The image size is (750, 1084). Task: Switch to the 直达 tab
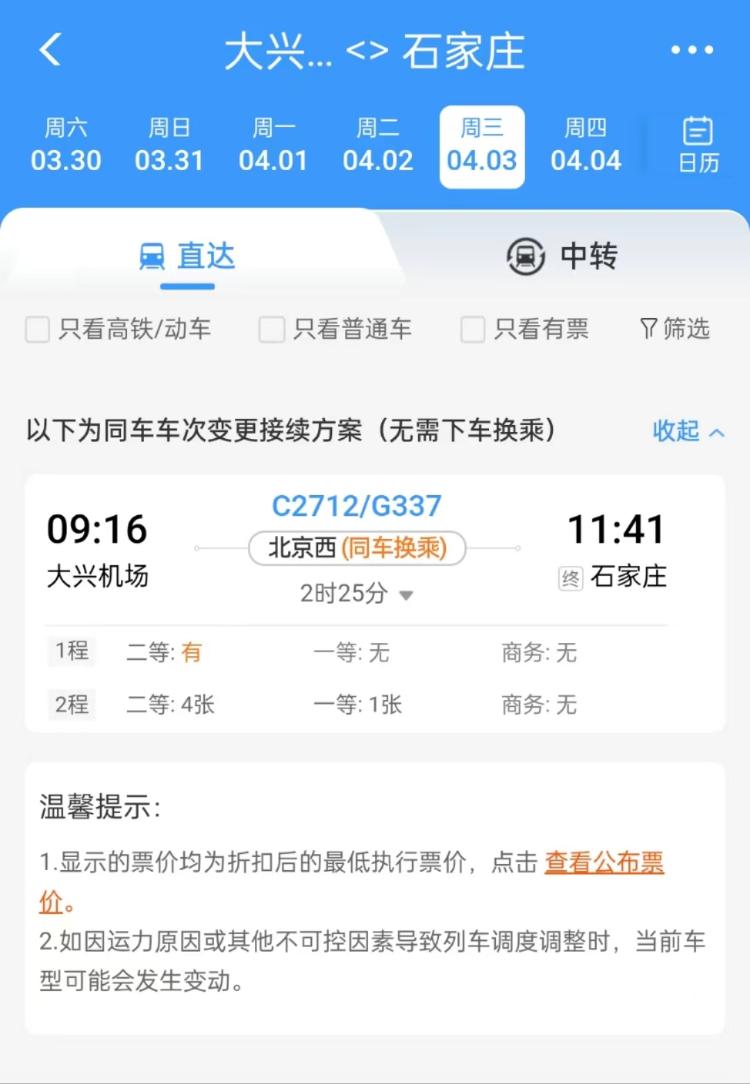188,257
